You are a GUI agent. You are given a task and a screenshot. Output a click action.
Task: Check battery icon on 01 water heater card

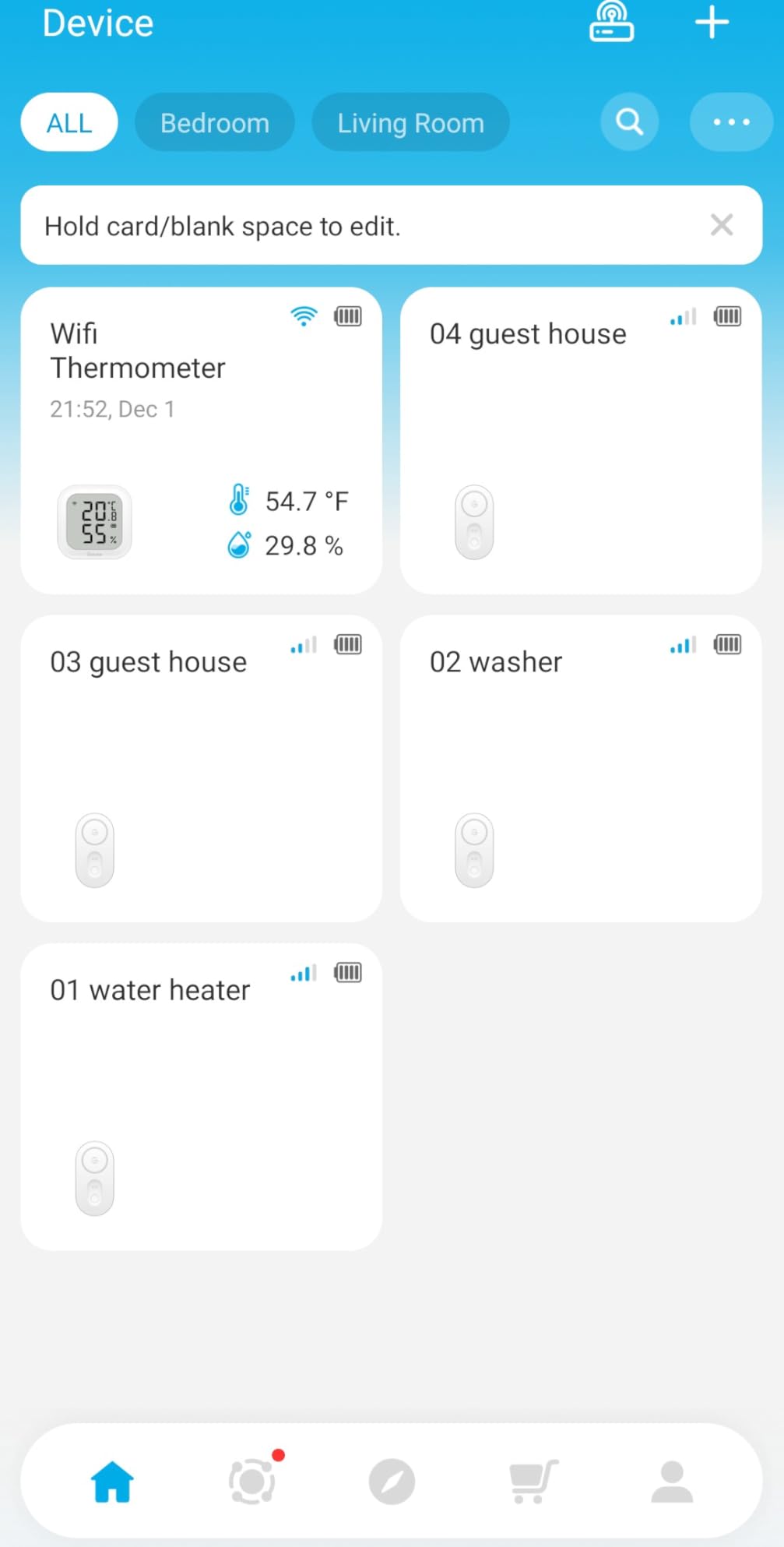click(348, 972)
